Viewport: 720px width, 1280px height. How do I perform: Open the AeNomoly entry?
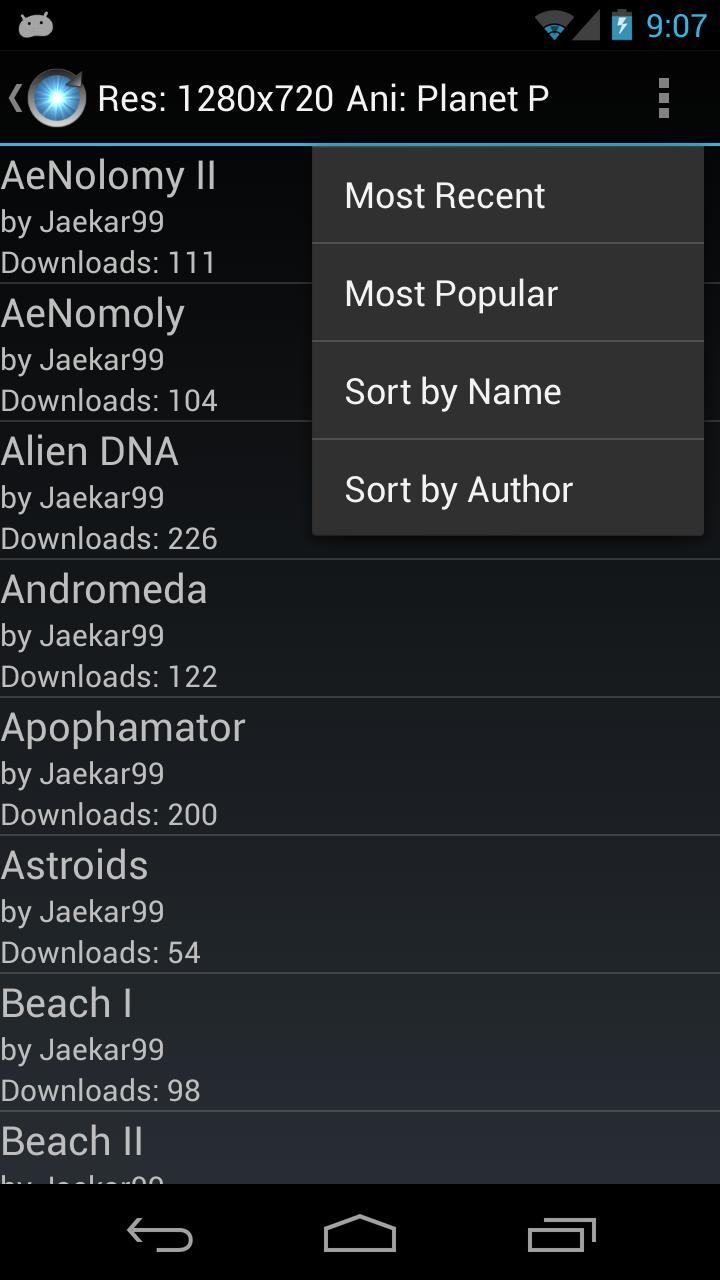150,354
